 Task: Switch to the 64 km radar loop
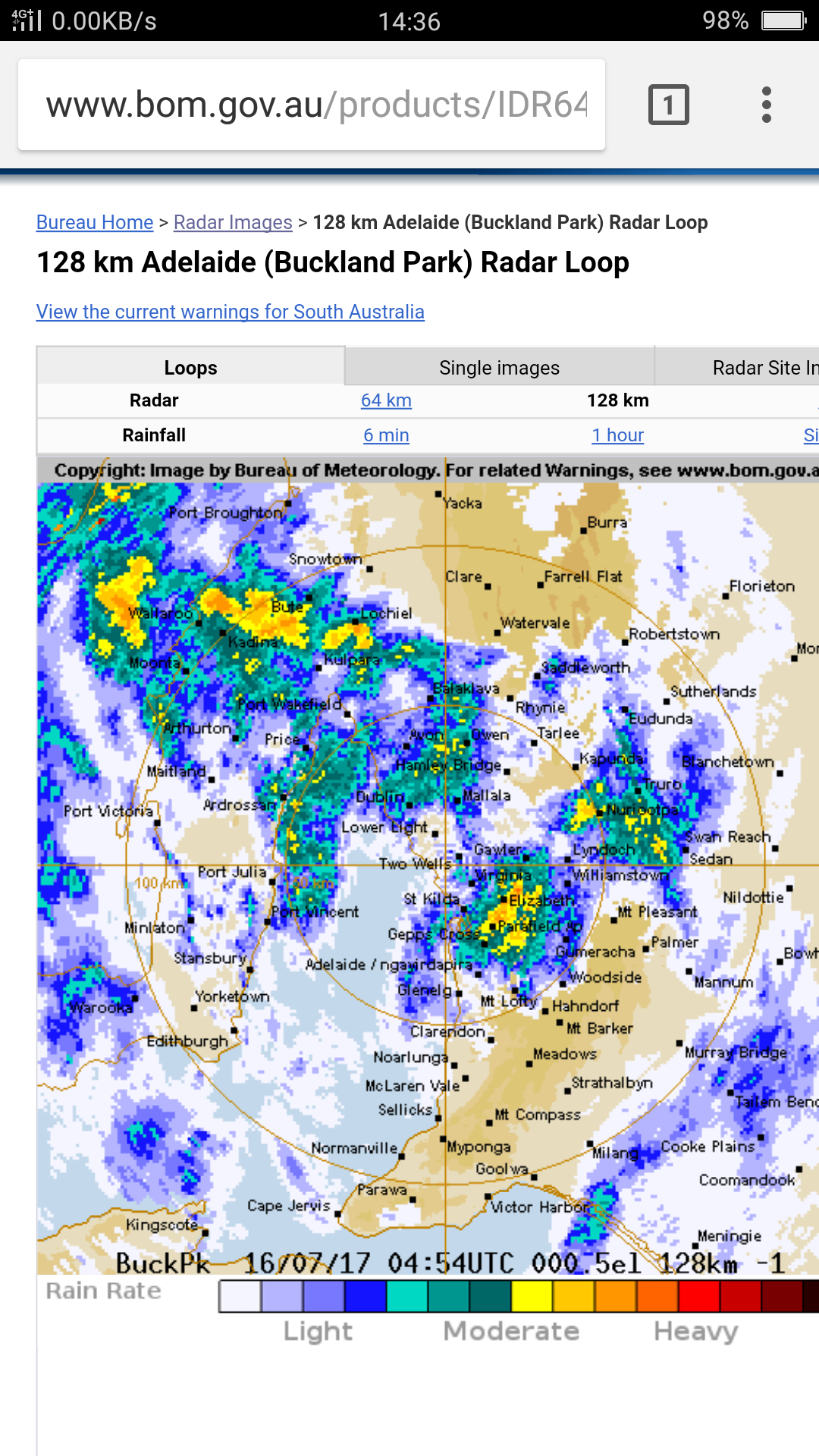386,400
